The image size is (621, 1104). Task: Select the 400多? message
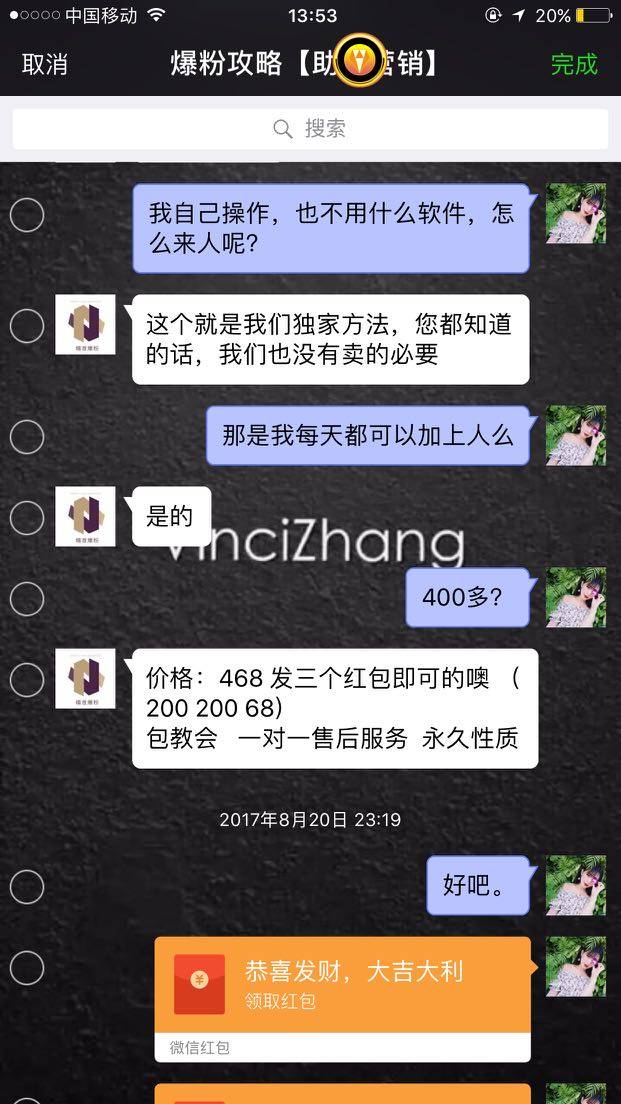click(x=27, y=599)
